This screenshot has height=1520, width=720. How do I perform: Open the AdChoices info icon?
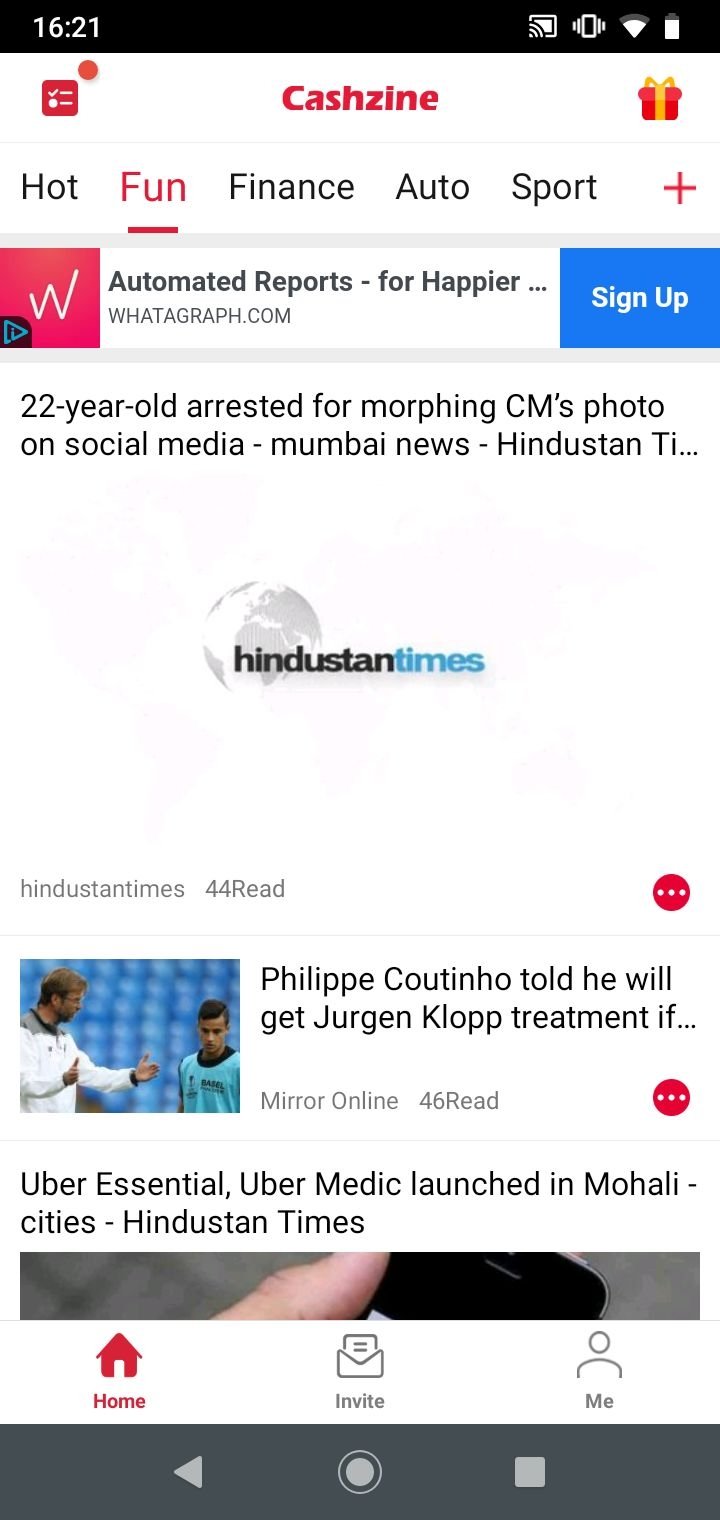click(x=14, y=332)
